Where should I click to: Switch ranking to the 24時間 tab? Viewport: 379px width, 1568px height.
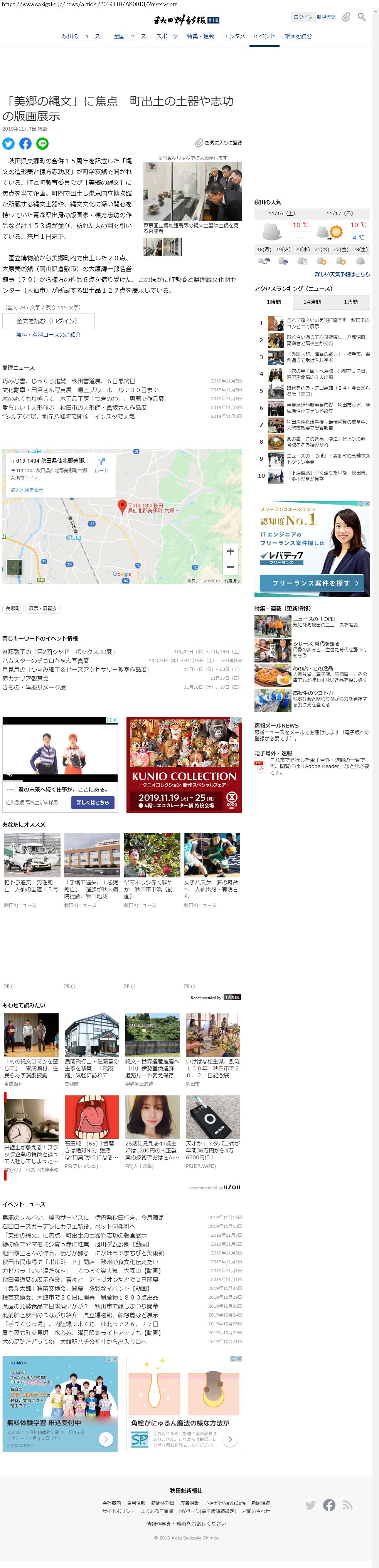312,302
